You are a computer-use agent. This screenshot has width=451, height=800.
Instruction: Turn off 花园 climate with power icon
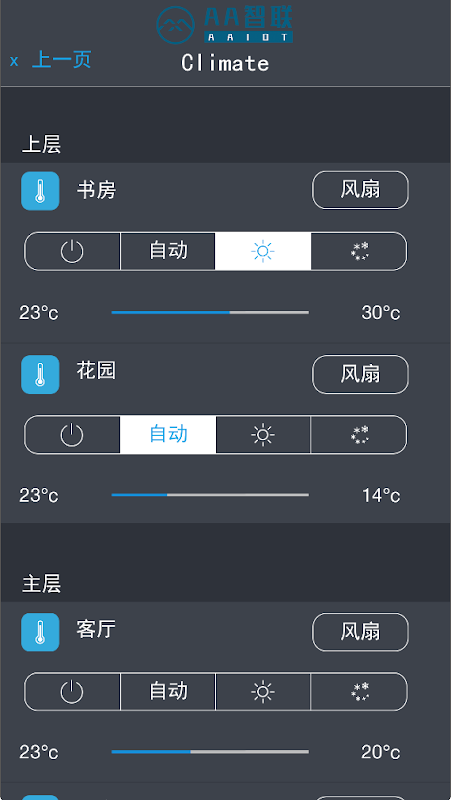coord(72,434)
